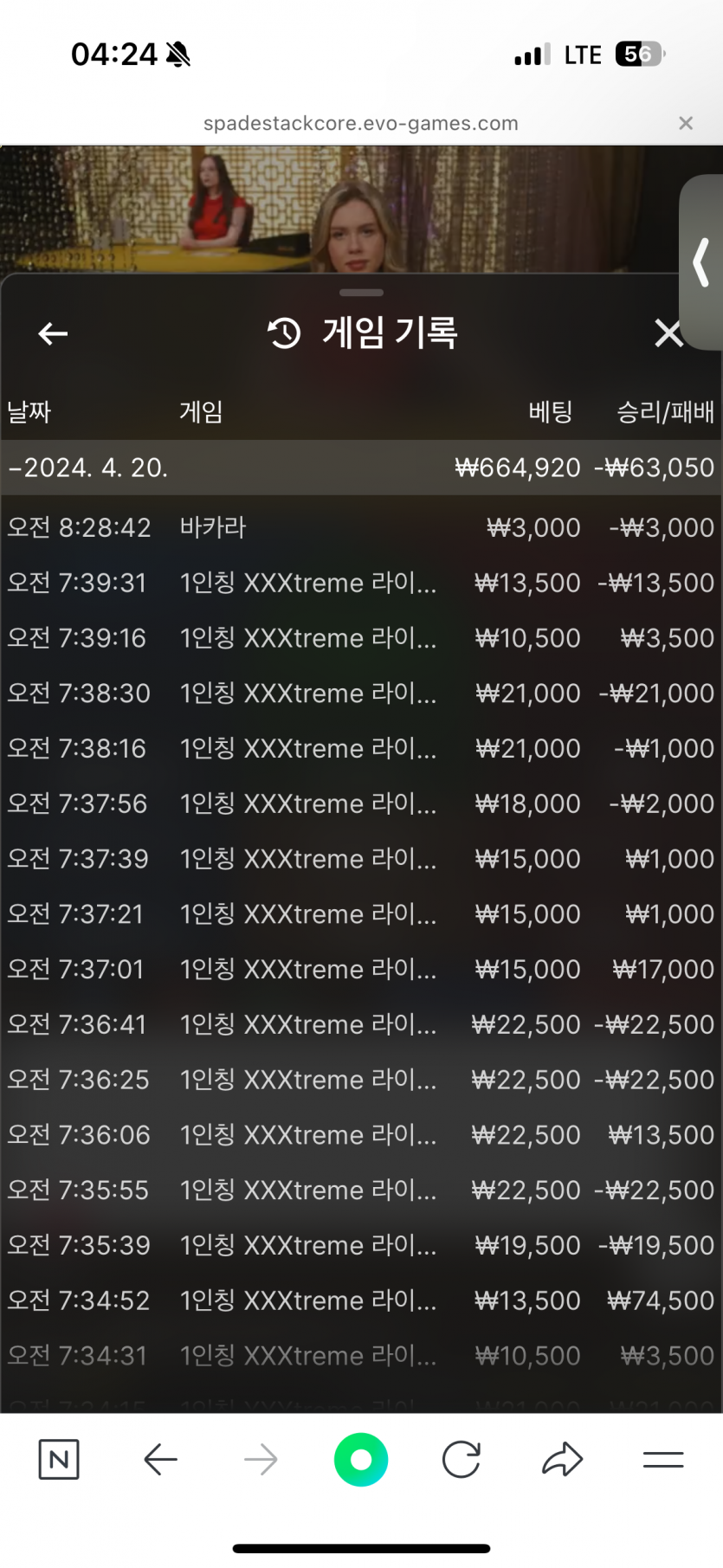Open the 7:34:52 XXXtreme game record
This screenshot has height=1568, width=723.
click(x=360, y=1300)
